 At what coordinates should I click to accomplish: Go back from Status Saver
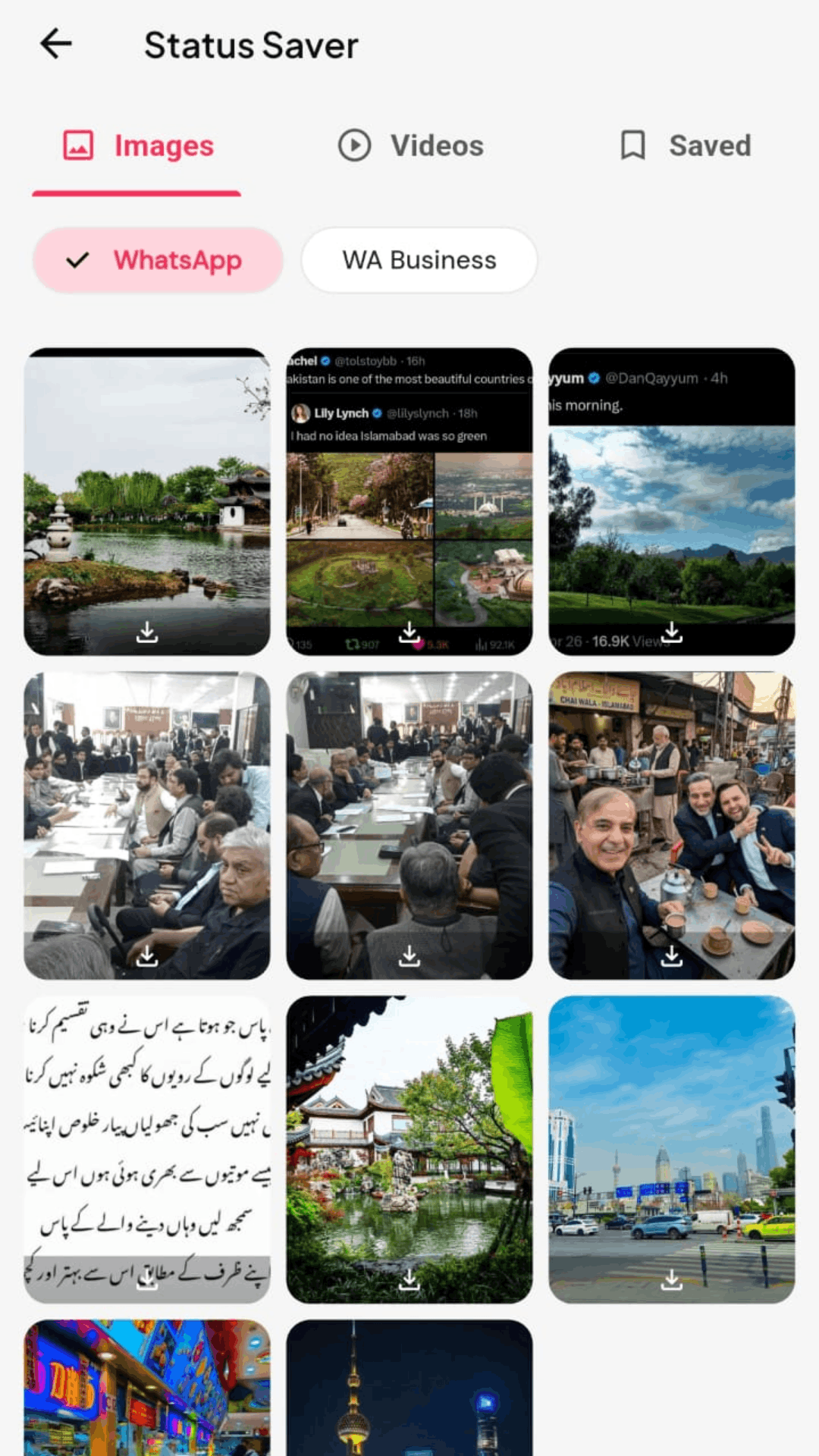click(56, 44)
